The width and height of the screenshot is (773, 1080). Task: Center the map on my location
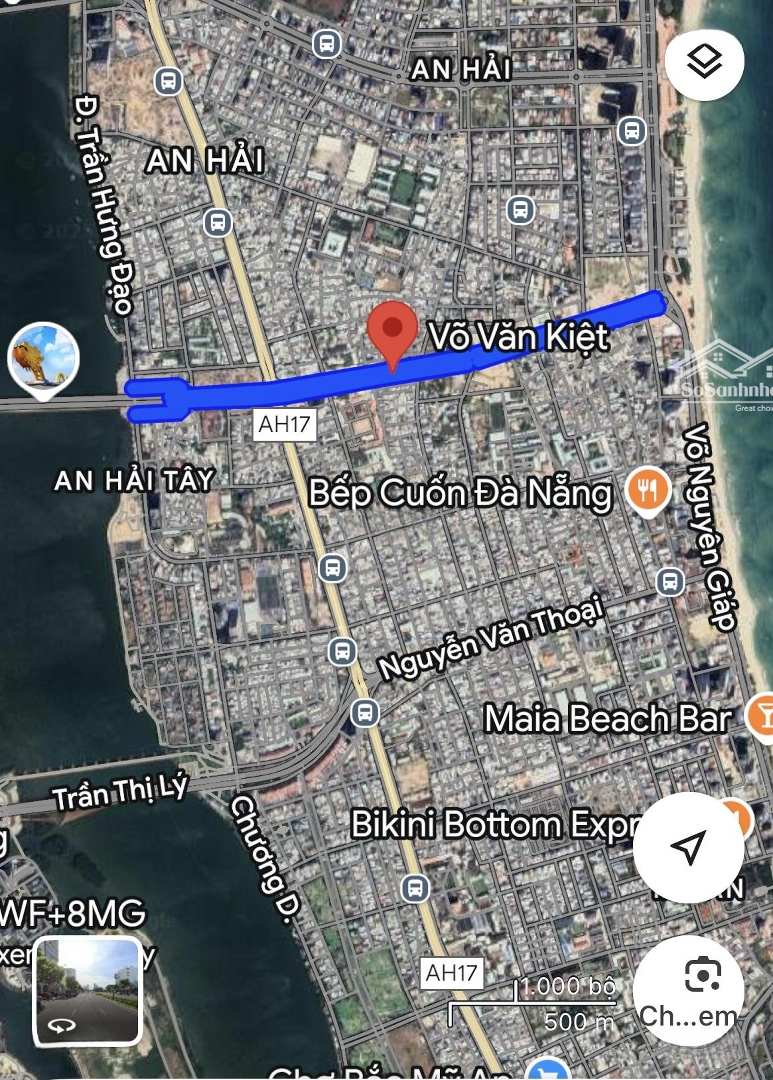pos(688,848)
